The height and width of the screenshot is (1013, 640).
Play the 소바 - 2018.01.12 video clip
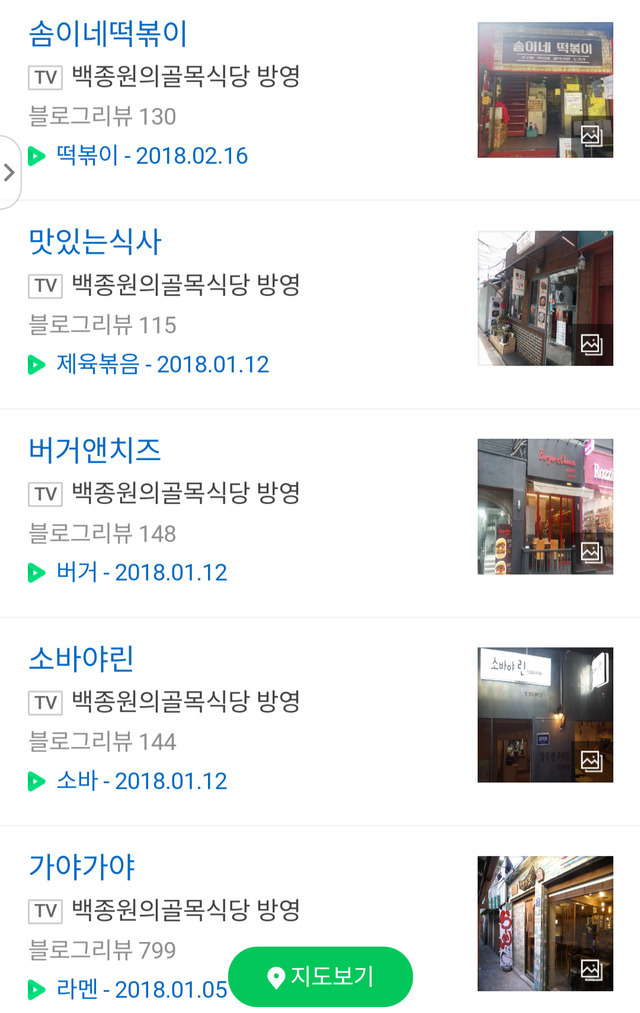(140, 781)
